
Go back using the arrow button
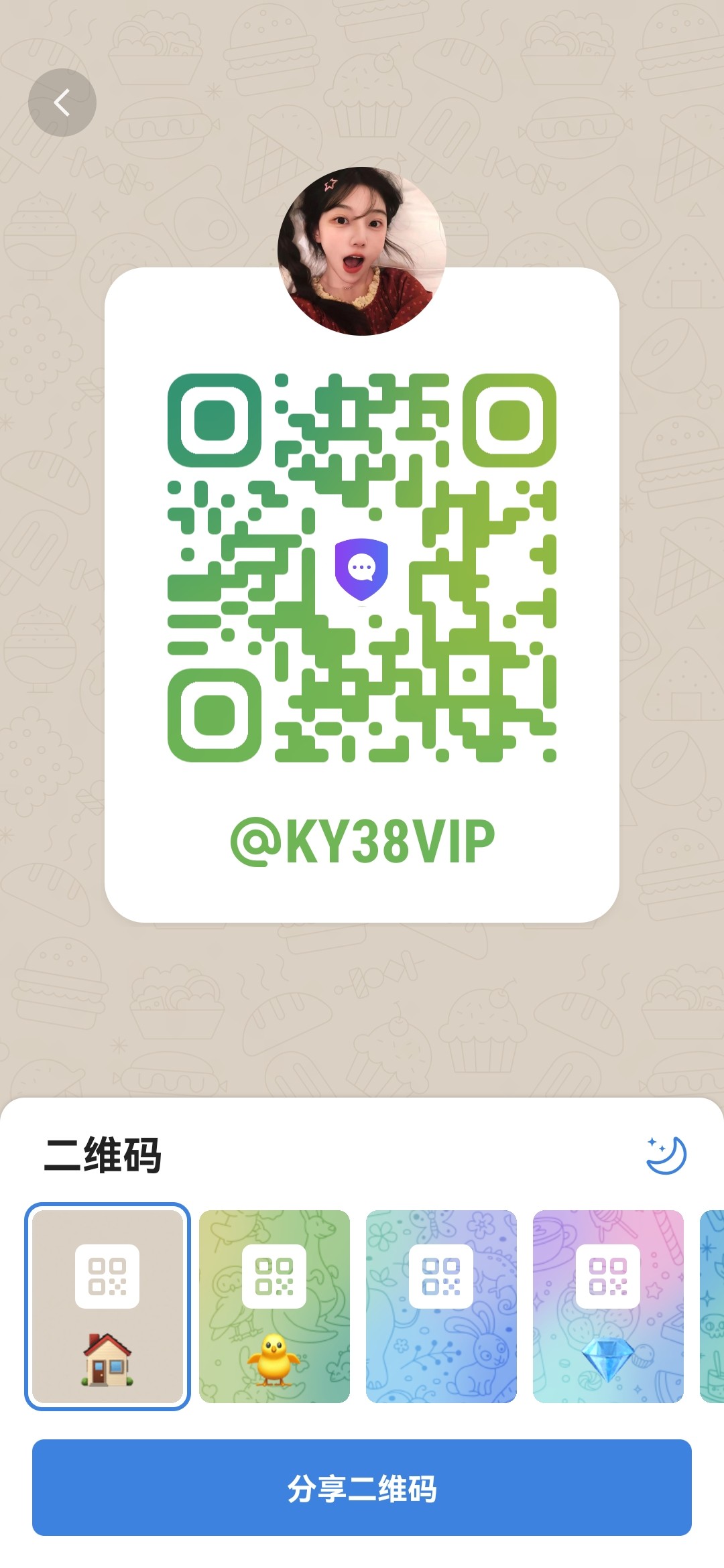pos(62,103)
